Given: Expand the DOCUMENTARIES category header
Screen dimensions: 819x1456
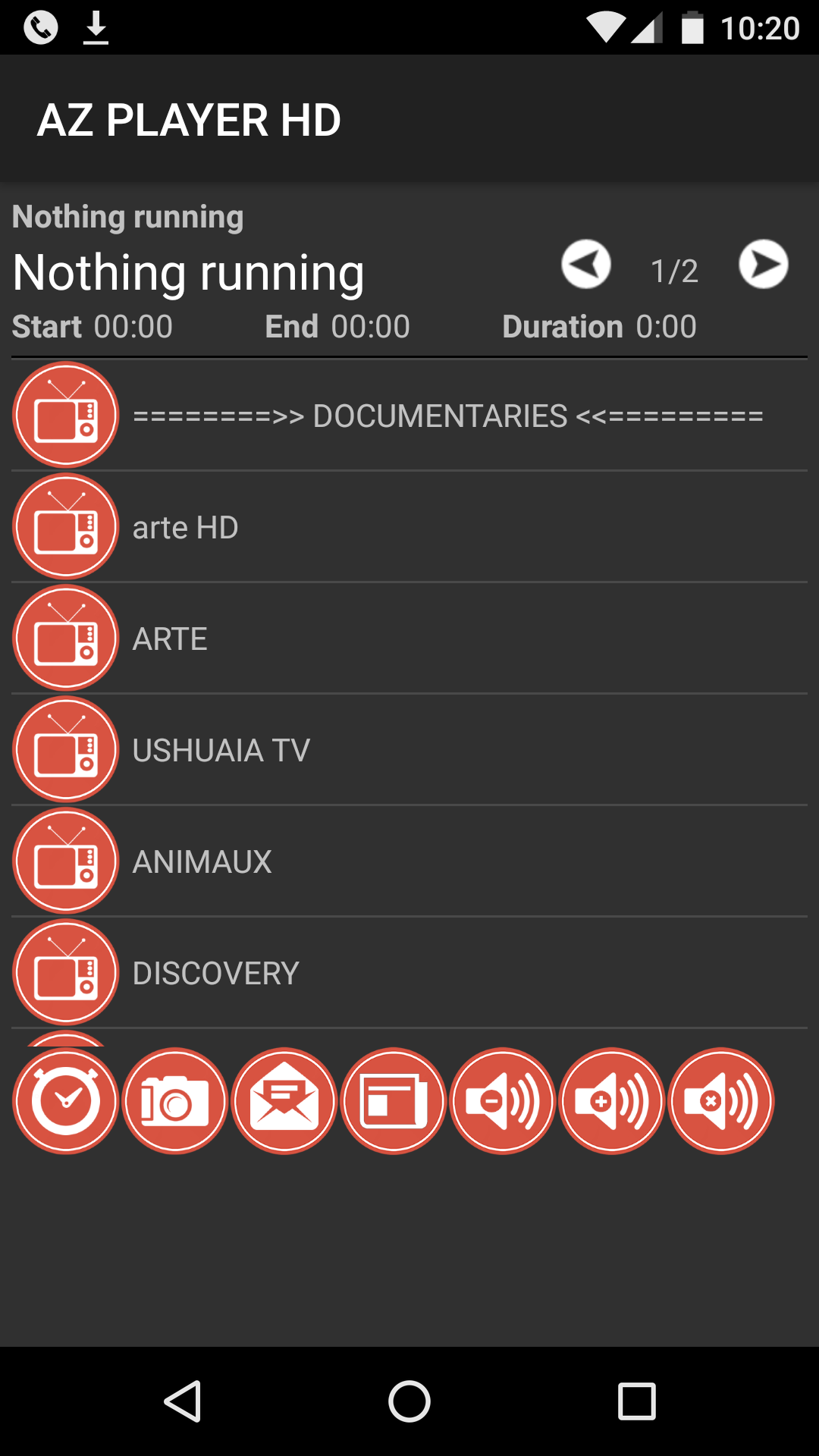Looking at the screenshot, I should (447, 415).
